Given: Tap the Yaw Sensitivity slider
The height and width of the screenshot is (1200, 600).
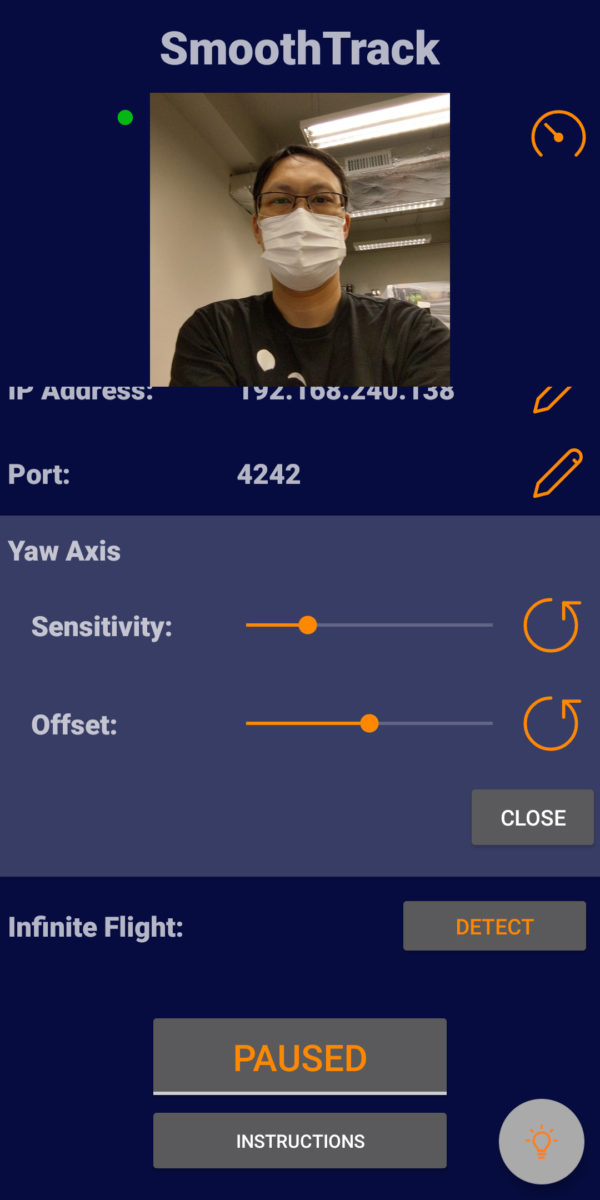Looking at the screenshot, I should [x=369, y=625].
